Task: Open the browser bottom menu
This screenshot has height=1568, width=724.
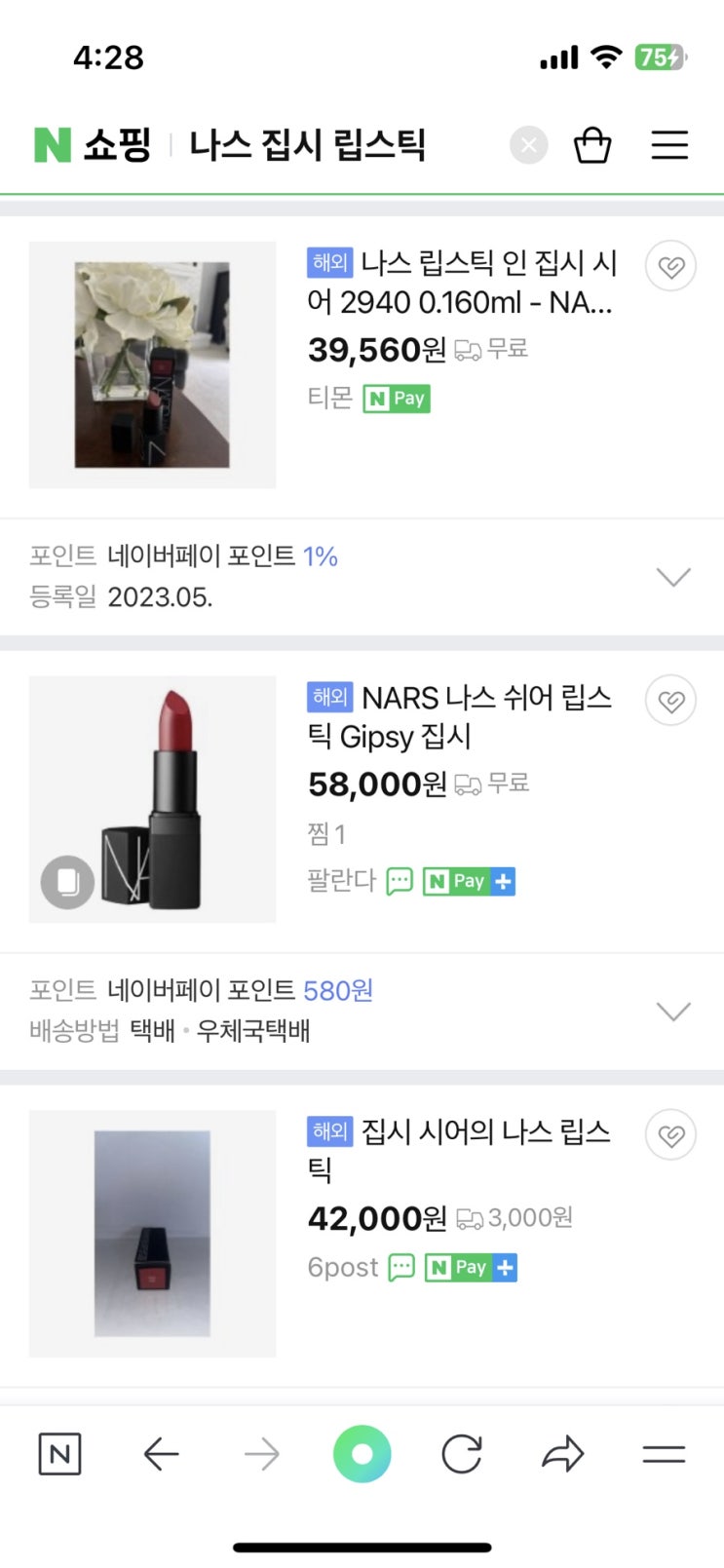Action: (664, 1455)
